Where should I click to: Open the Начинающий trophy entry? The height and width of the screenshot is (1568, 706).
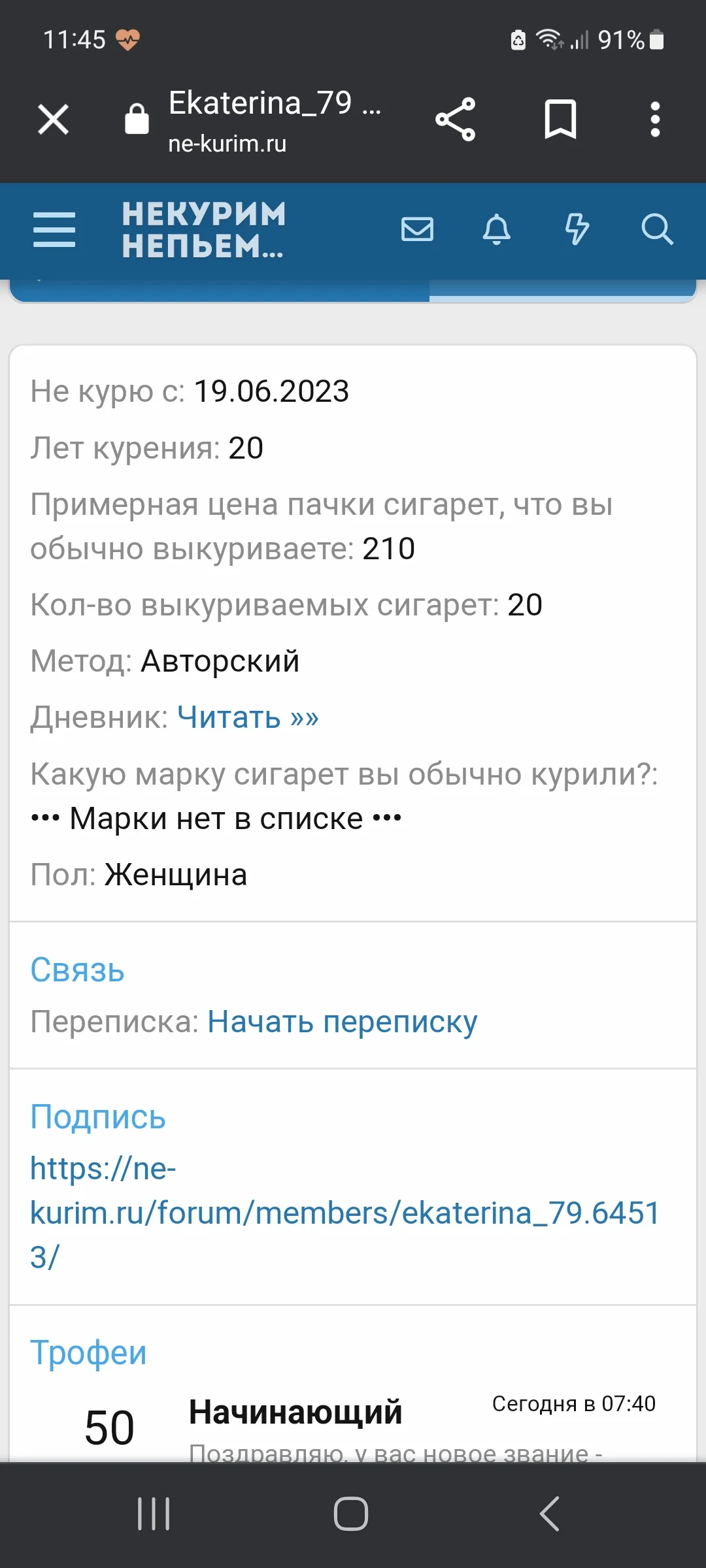pyautogui.click(x=295, y=1413)
